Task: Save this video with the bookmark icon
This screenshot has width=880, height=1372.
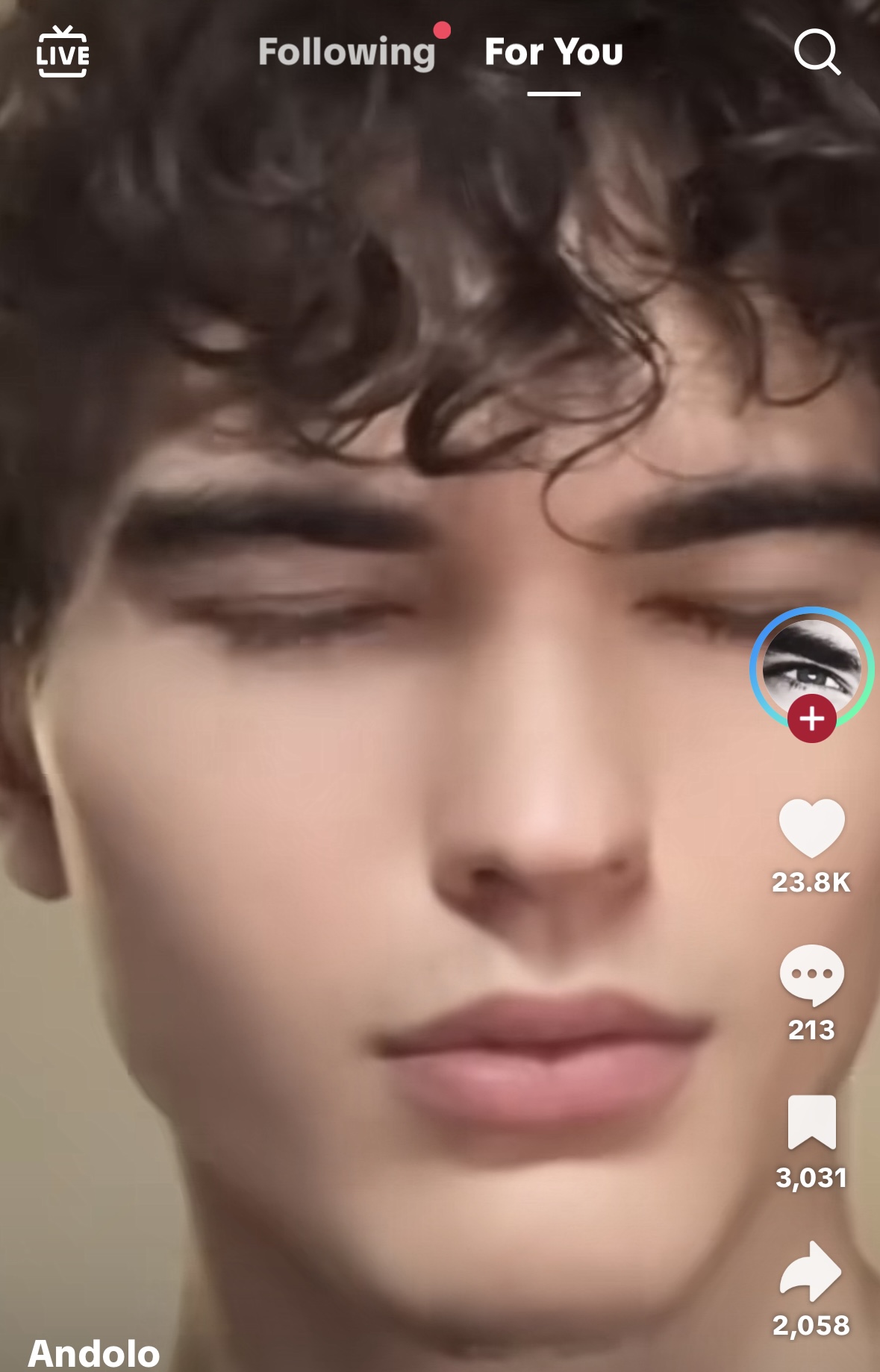Action: tap(811, 1122)
